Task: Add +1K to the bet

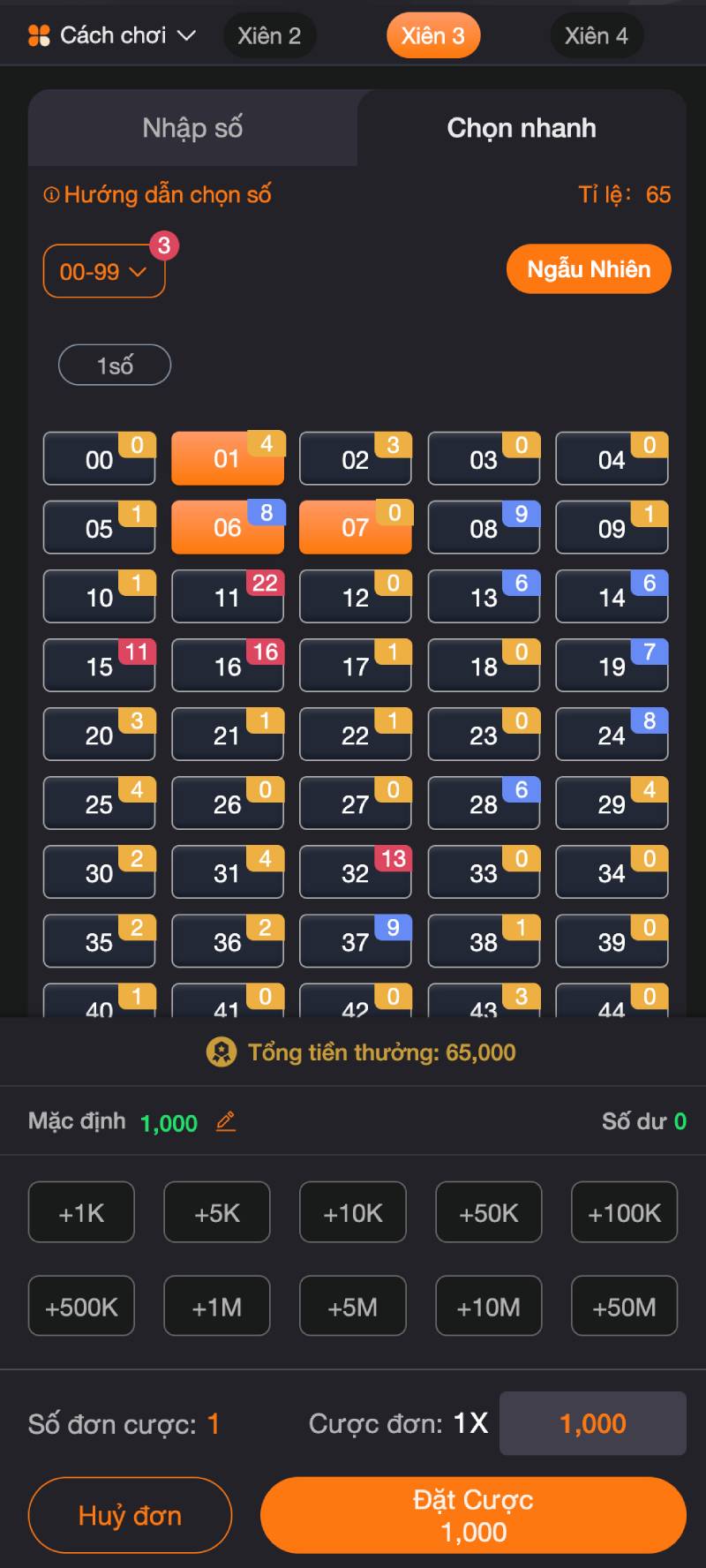Action: click(x=81, y=1212)
